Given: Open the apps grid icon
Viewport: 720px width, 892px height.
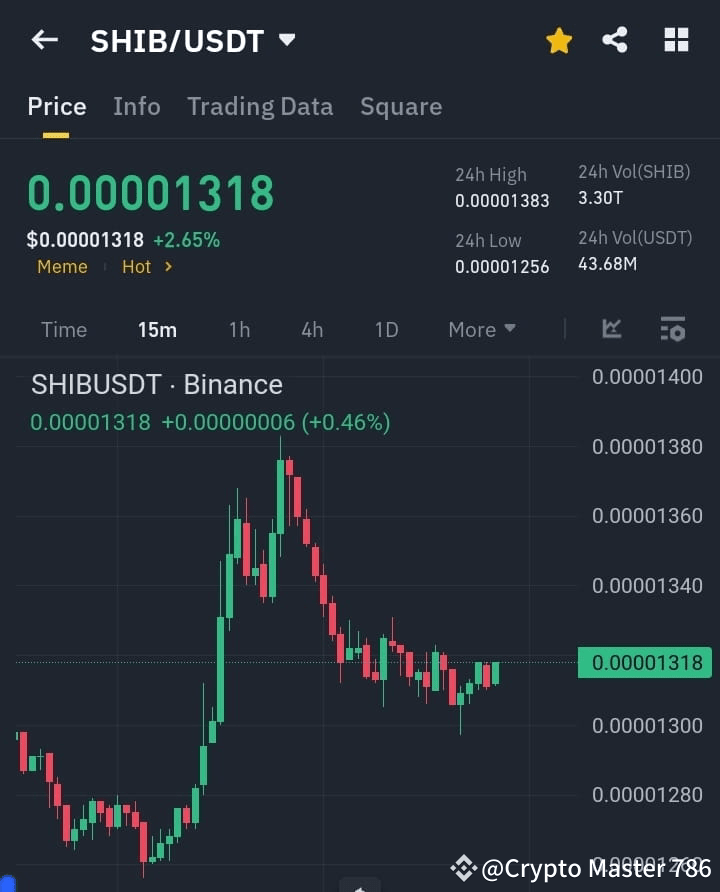Looking at the screenshot, I should click(676, 40).
